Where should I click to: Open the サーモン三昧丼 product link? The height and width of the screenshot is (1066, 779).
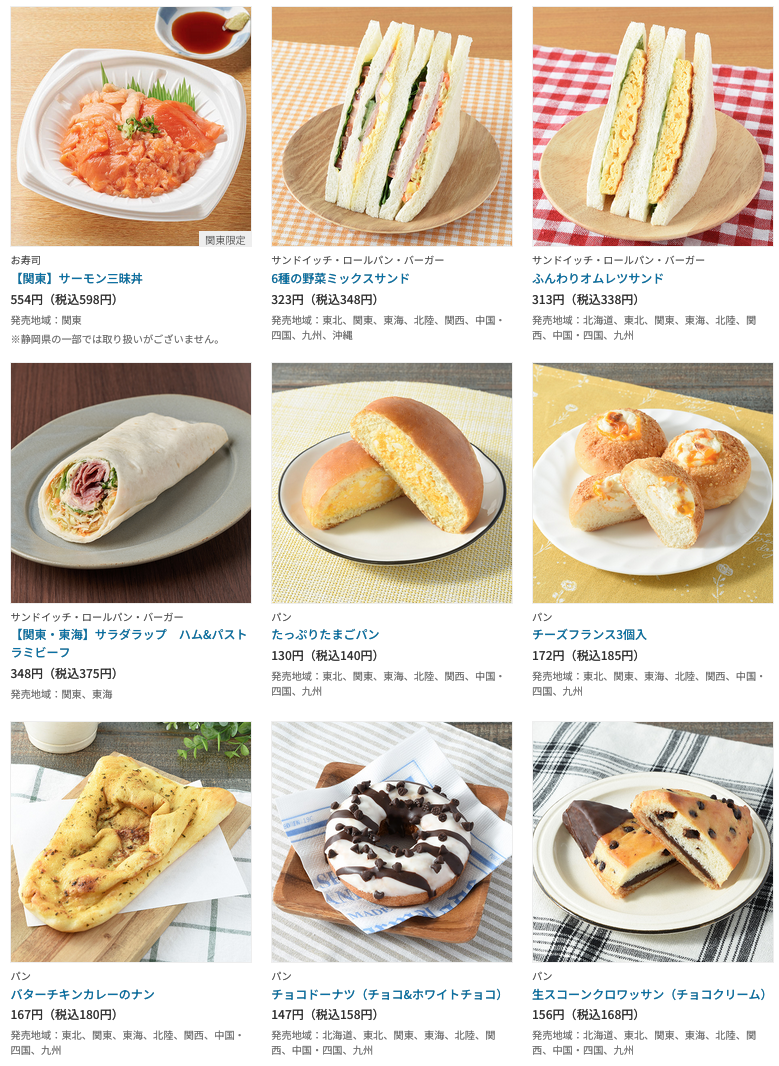pos(77,278)
